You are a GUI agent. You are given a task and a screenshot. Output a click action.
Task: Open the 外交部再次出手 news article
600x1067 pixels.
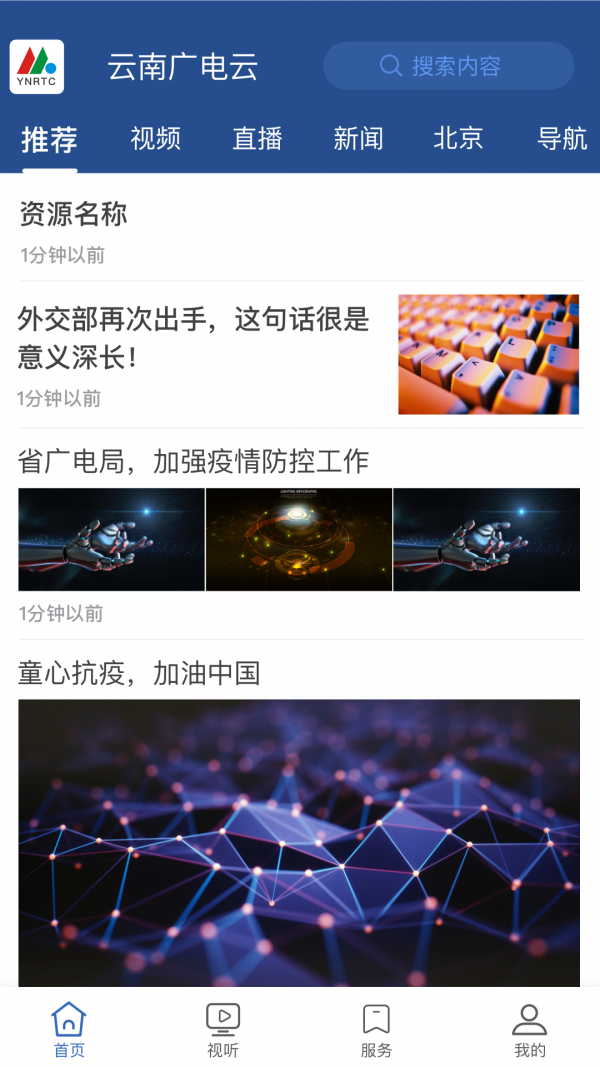click(194, 337)
